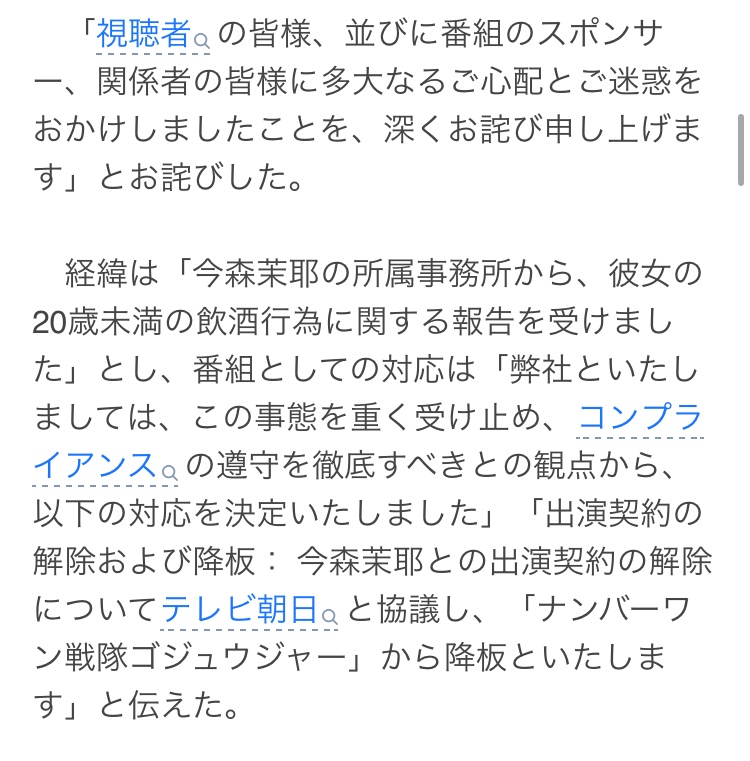Image resolution: width=750 pixels, height=761 pixels.
Task: Open the 視聴者 keyword link
Action: tap(144, 36)
